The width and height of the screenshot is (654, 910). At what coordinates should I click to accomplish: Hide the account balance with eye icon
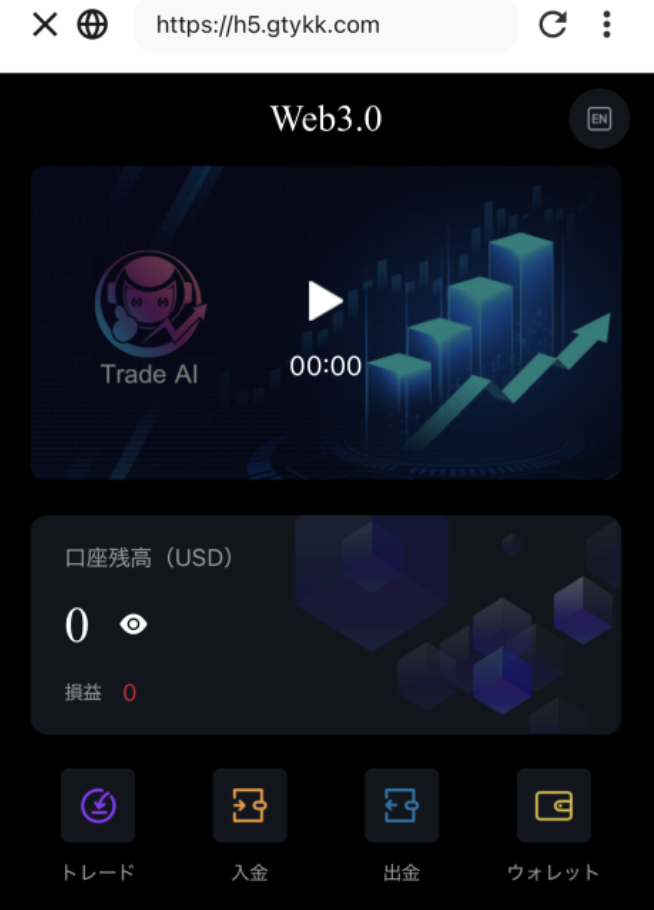point(133,625)
